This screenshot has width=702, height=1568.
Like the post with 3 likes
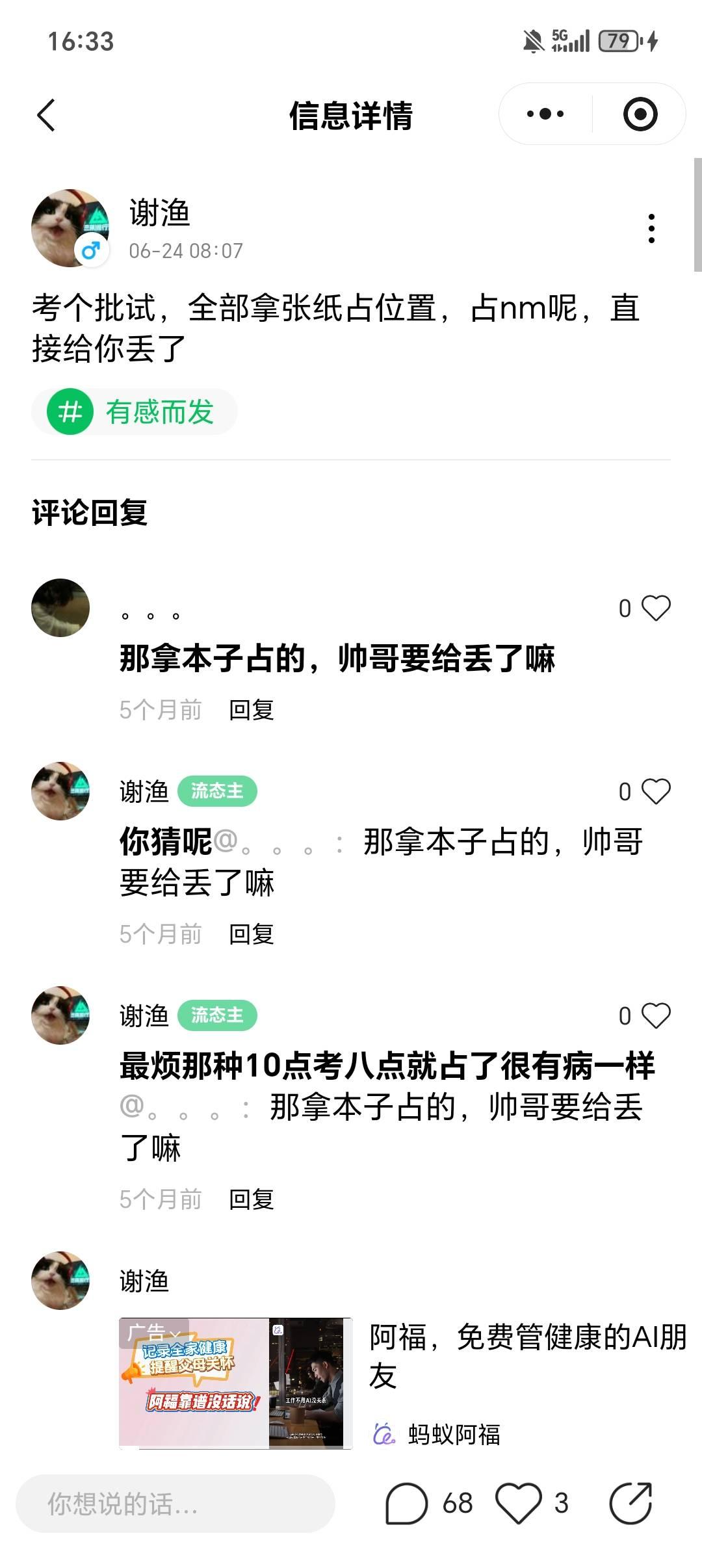pos(519,1504)
